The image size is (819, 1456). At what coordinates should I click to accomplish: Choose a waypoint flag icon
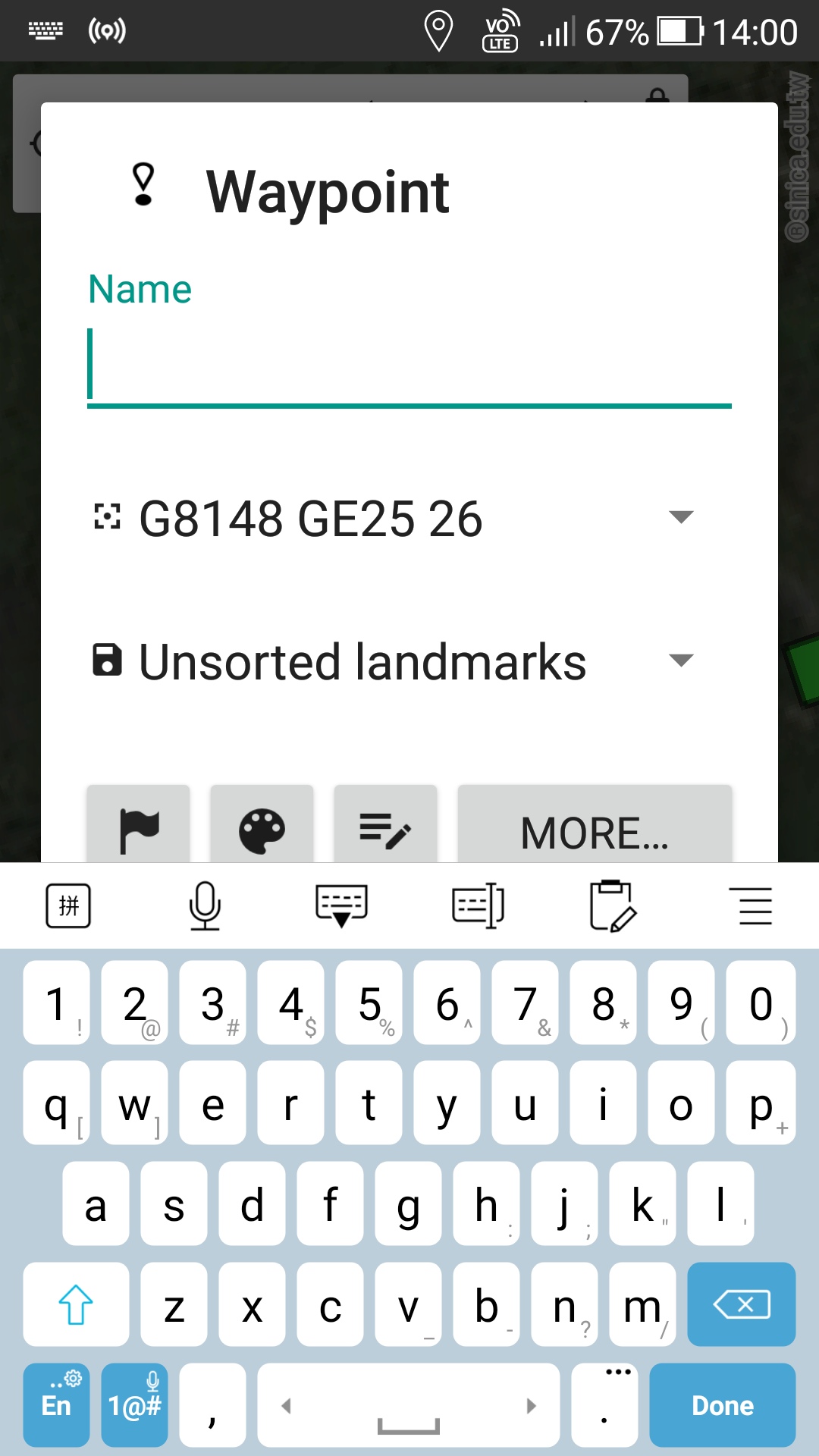pos(139,828)
